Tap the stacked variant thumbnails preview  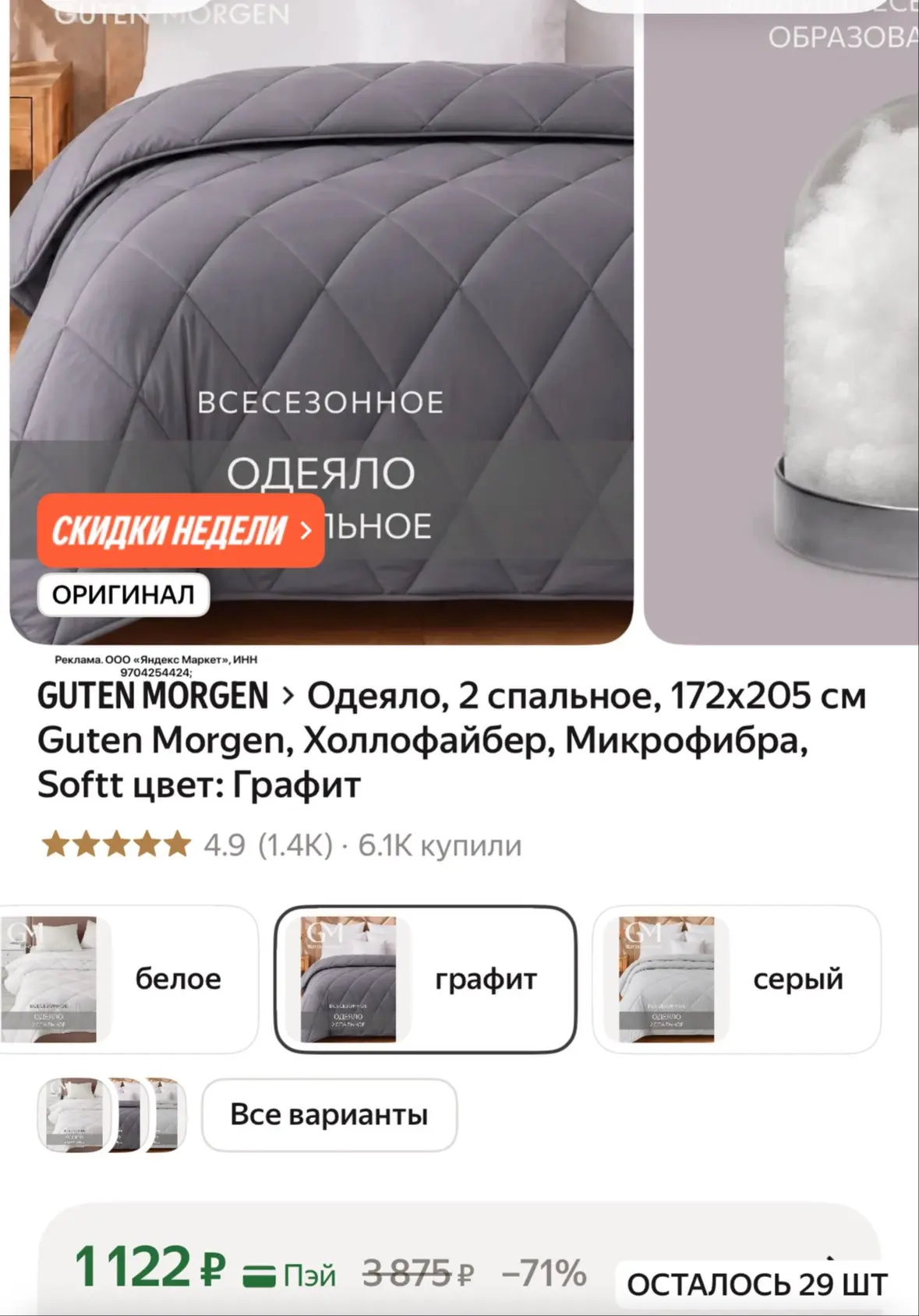coord(111,1115)
